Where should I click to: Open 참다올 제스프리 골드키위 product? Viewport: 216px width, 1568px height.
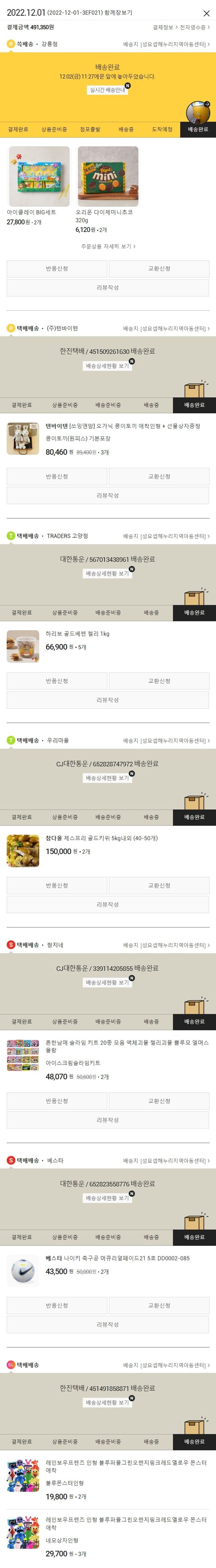pos(101,839)
